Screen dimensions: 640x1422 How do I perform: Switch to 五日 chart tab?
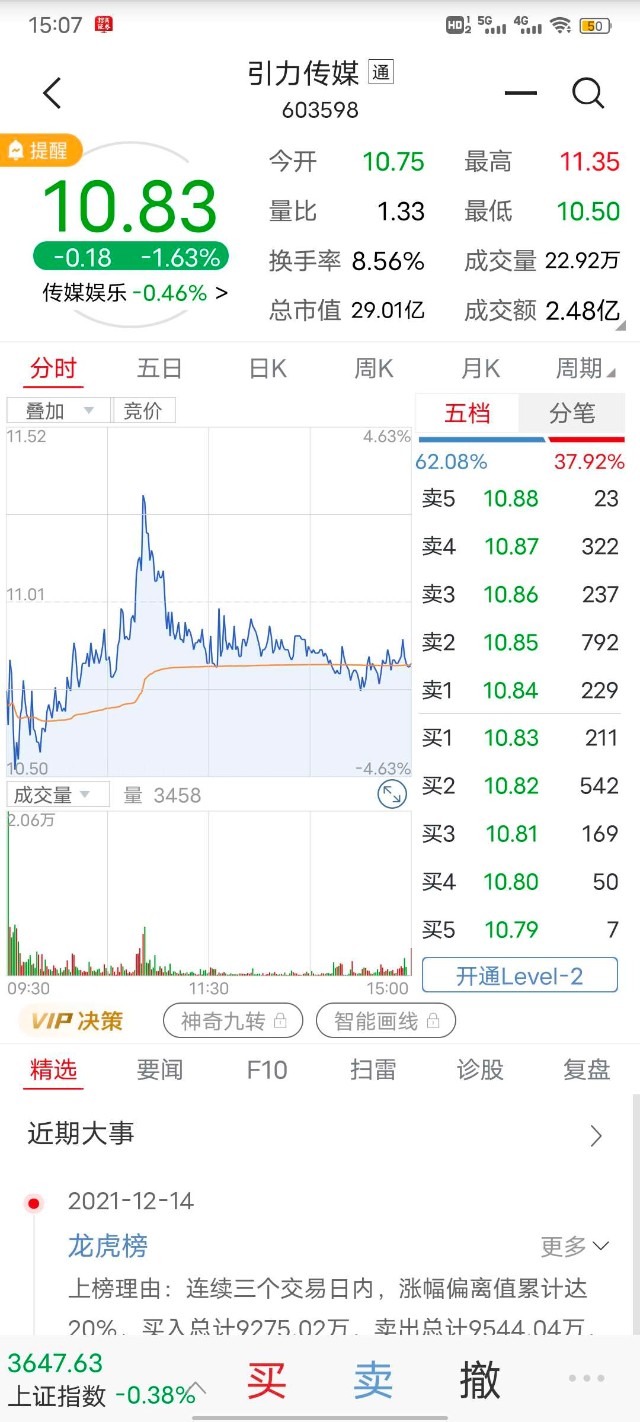tap(160, 369)
